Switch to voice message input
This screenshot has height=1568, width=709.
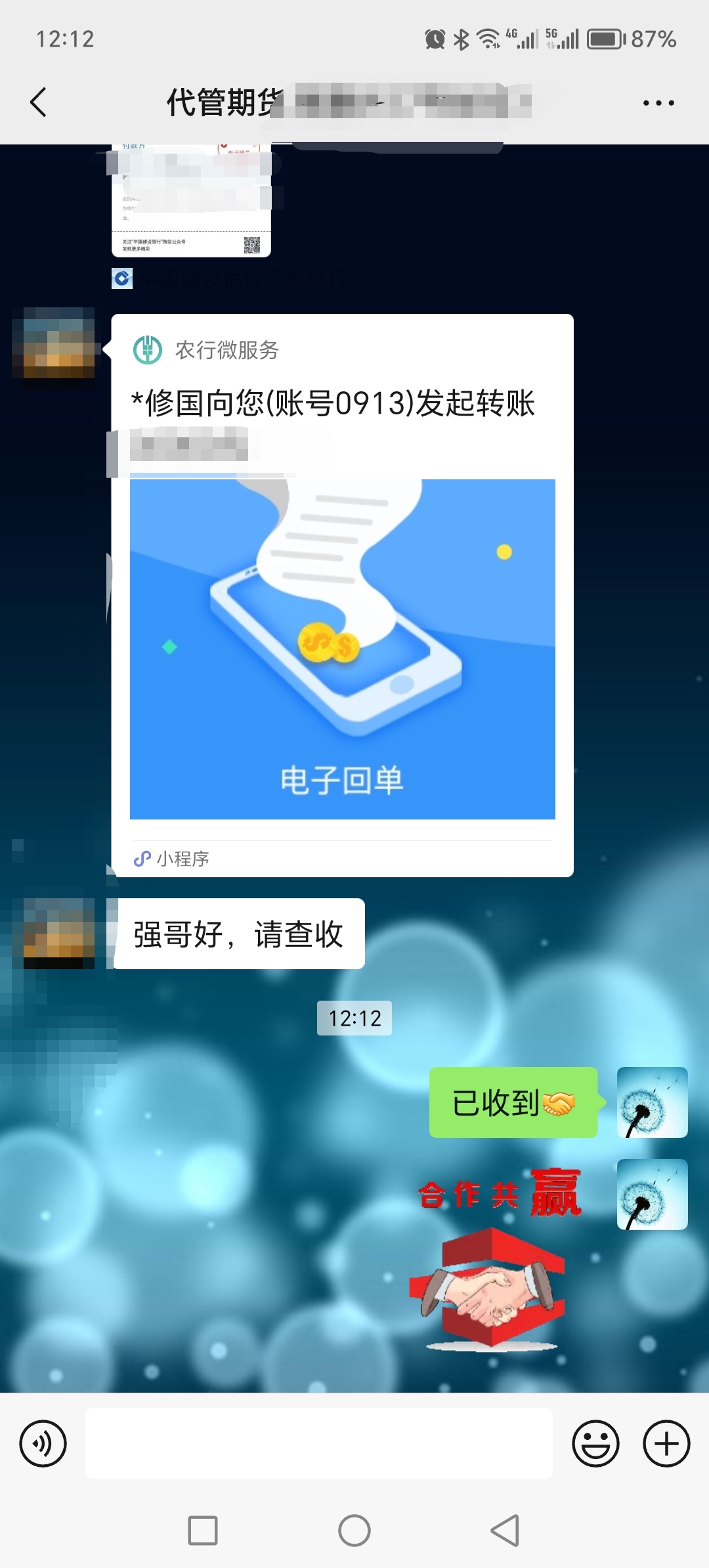click(x=43, y=1443)
